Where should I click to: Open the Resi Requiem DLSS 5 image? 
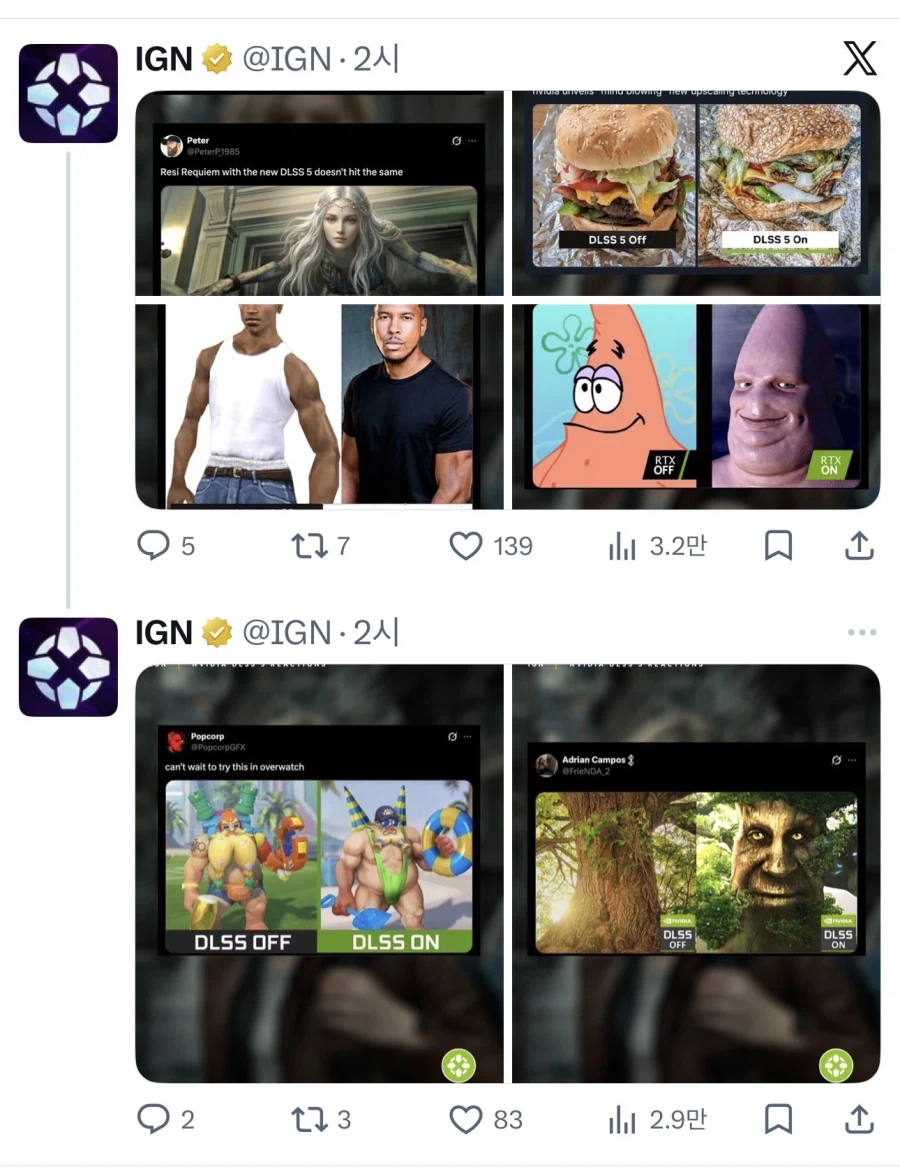pyautogui.click(x=319, y=193)
